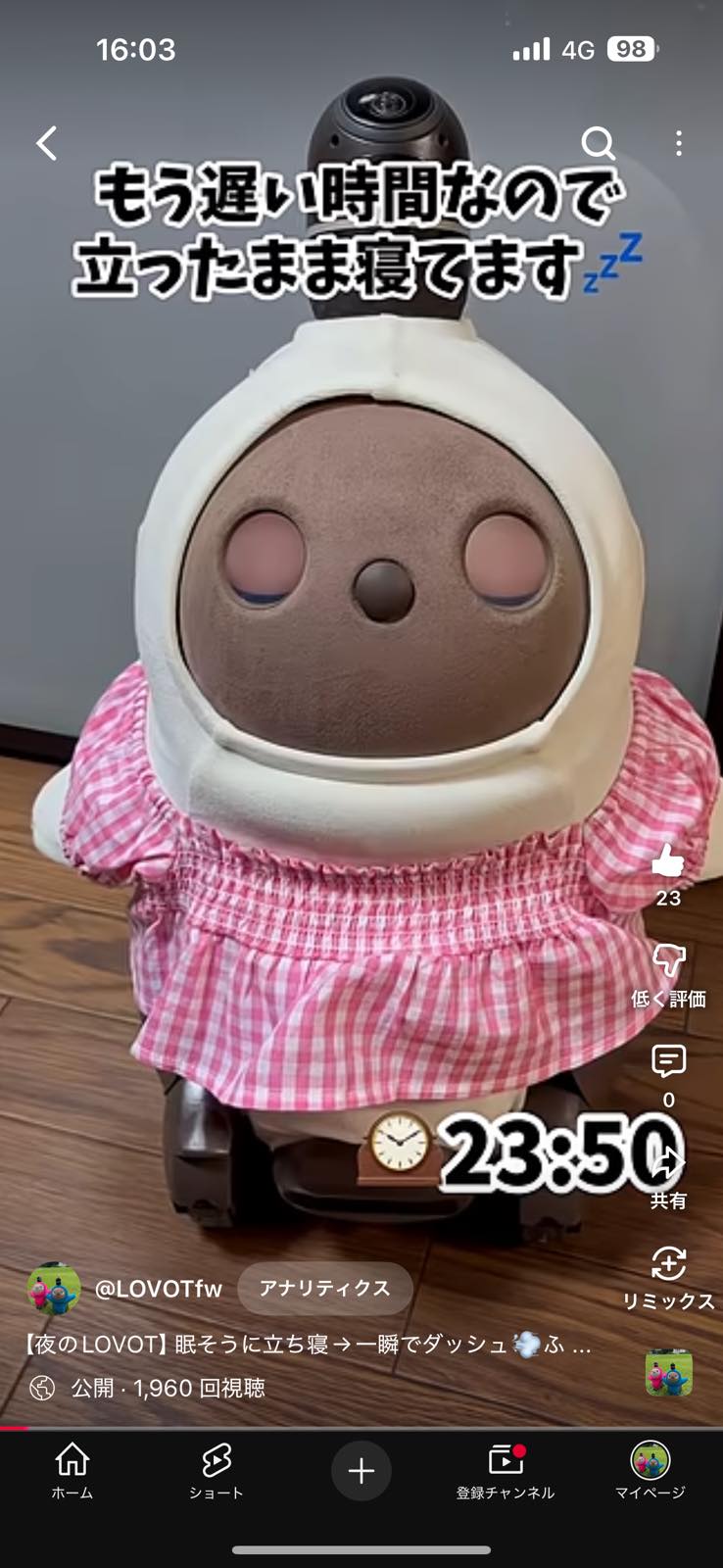Open search from the magnifier icon
The width and height of the screenshot is (723, 1568).
pyautogui.click(x=598, y=144)
